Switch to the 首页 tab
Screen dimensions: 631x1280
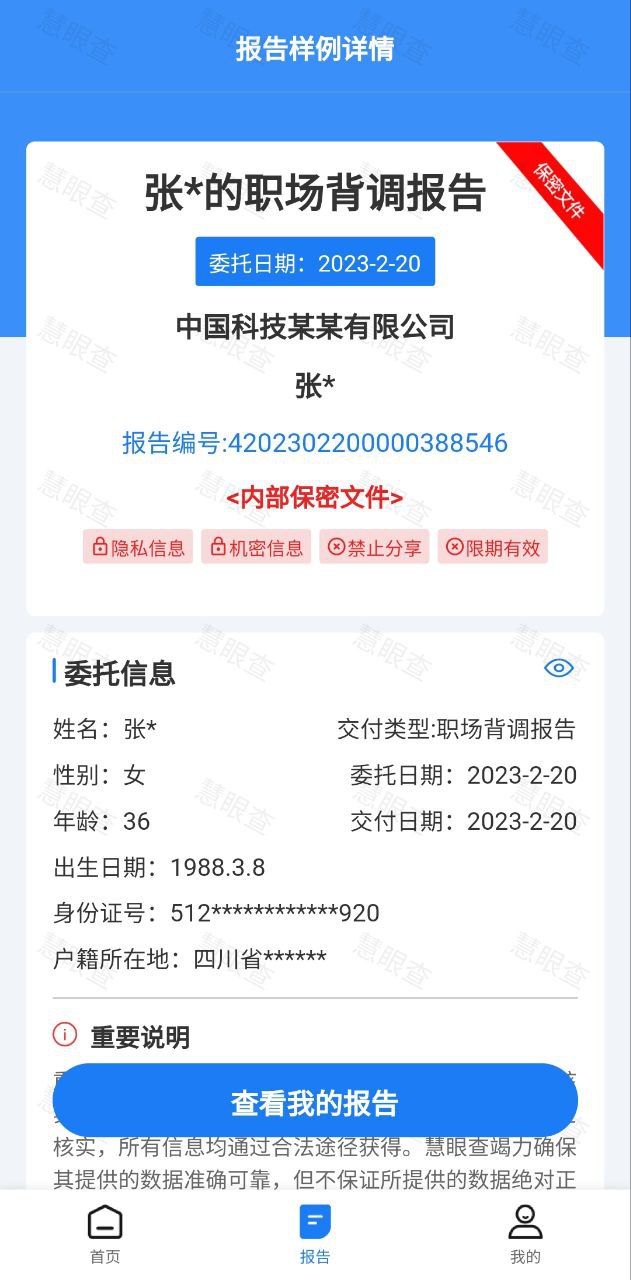point(105,1234)
